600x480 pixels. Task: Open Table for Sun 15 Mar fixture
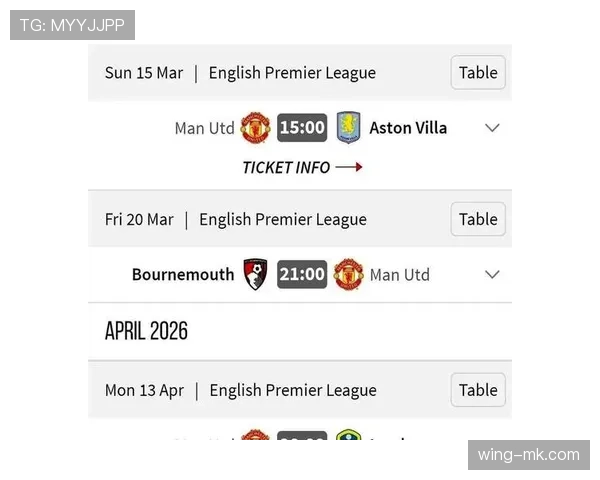coord(478,72)
